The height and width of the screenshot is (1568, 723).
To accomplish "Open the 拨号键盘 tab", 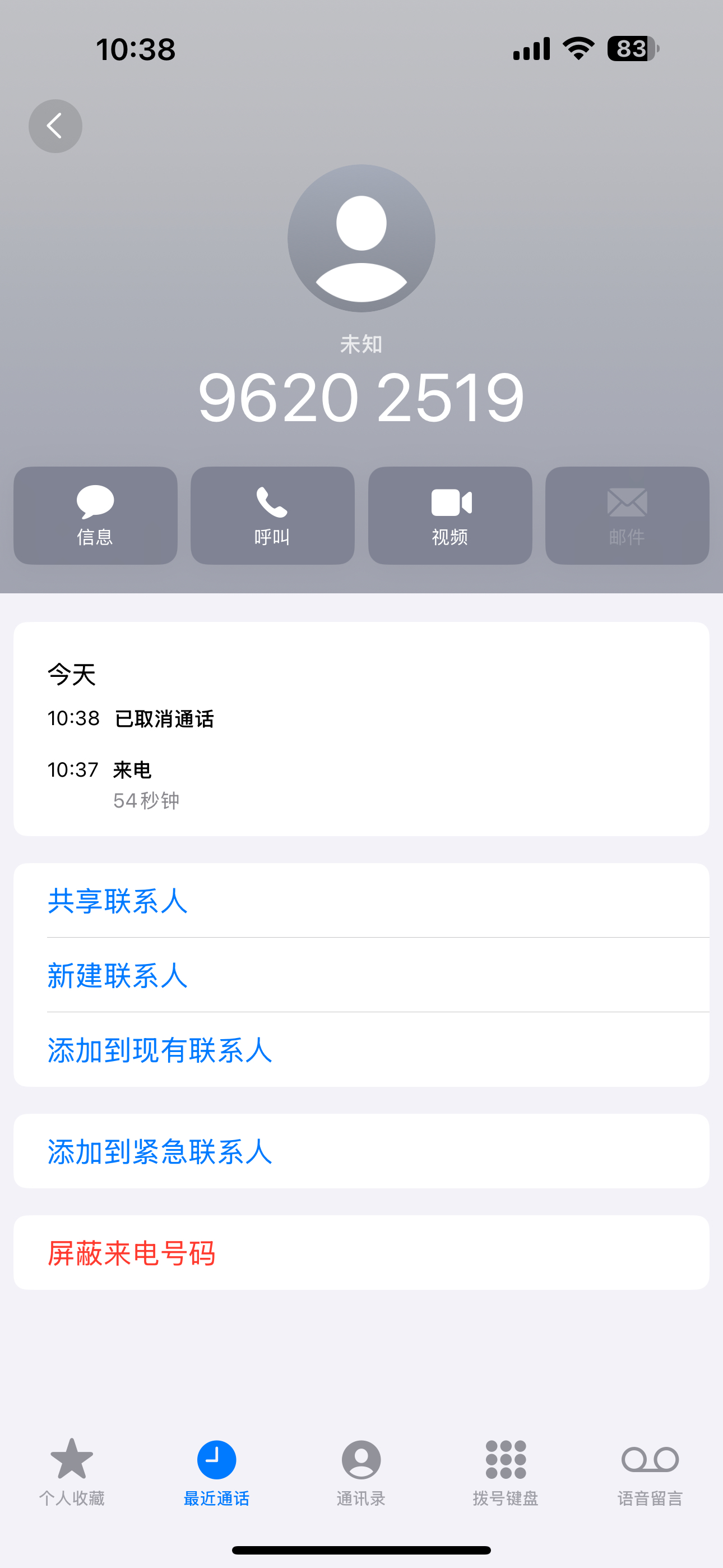I will tap(506, 1472).
